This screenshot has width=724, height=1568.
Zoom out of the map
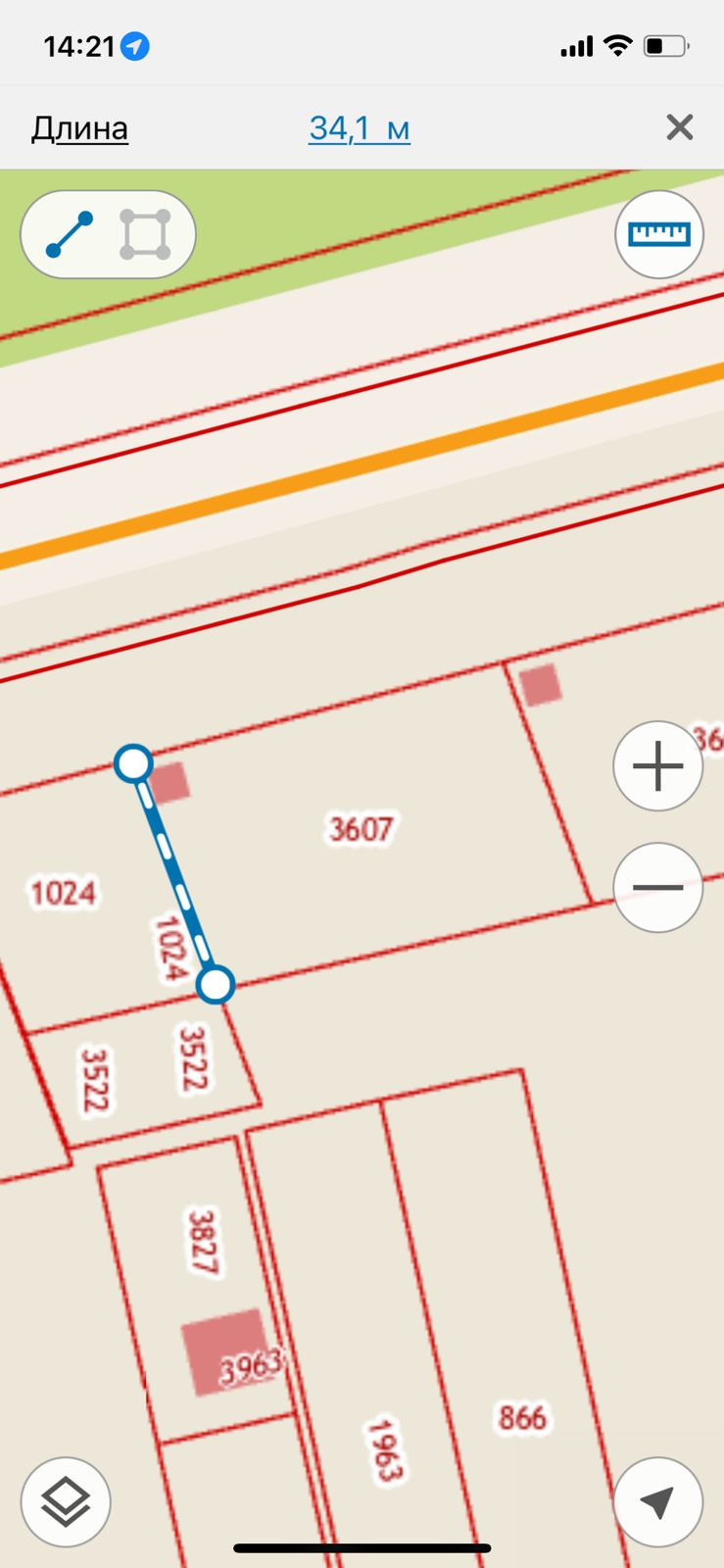coord(657,887)
